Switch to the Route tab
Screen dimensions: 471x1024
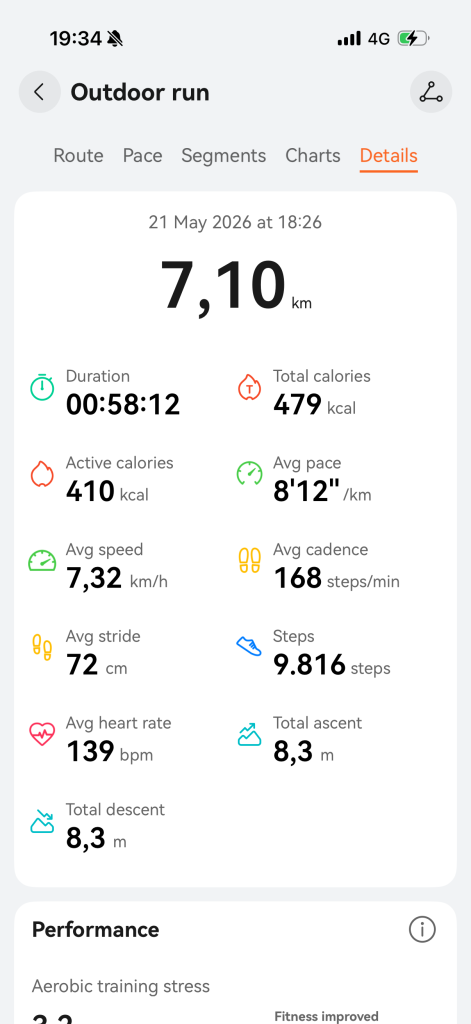78,155
